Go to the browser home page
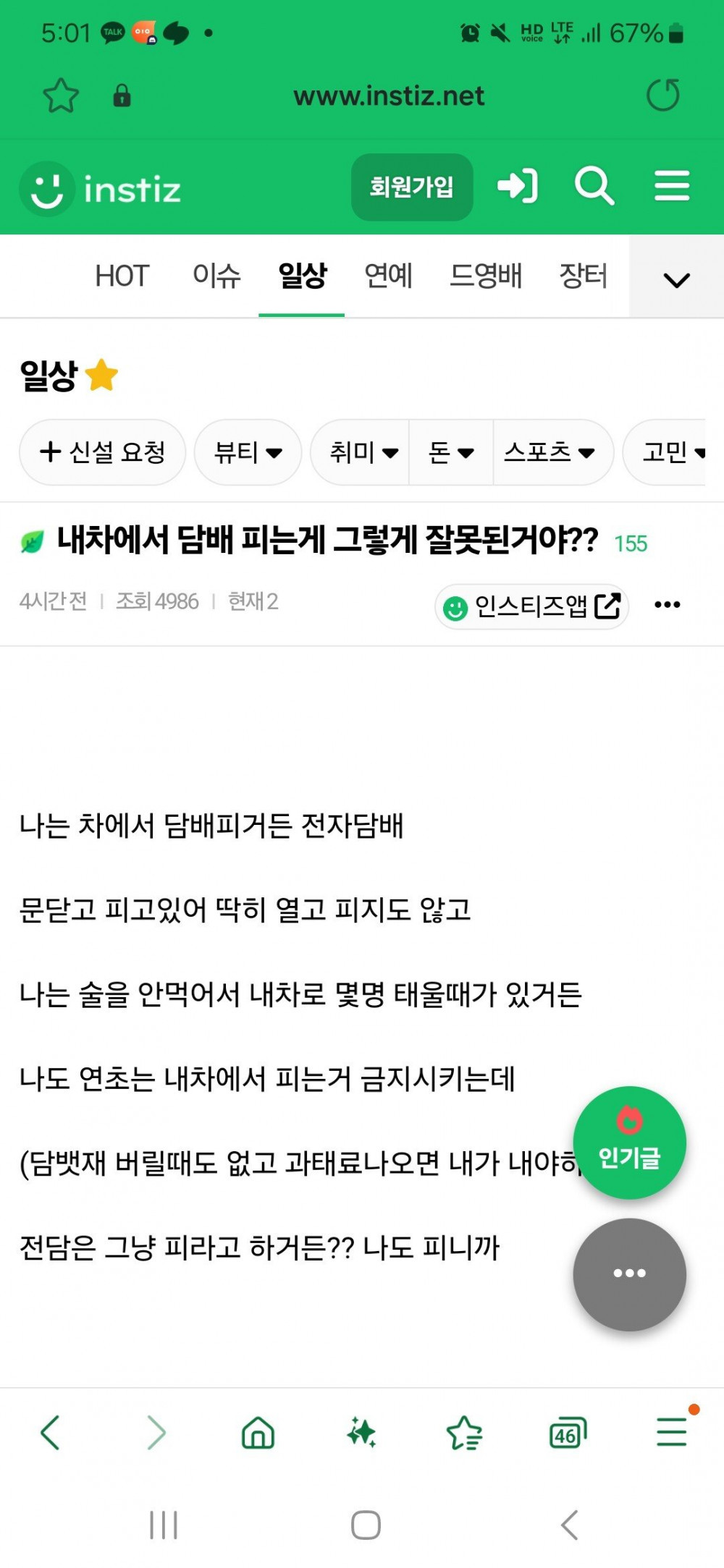The height and width of the screenshot is (1568, 724). point(258,1433)
